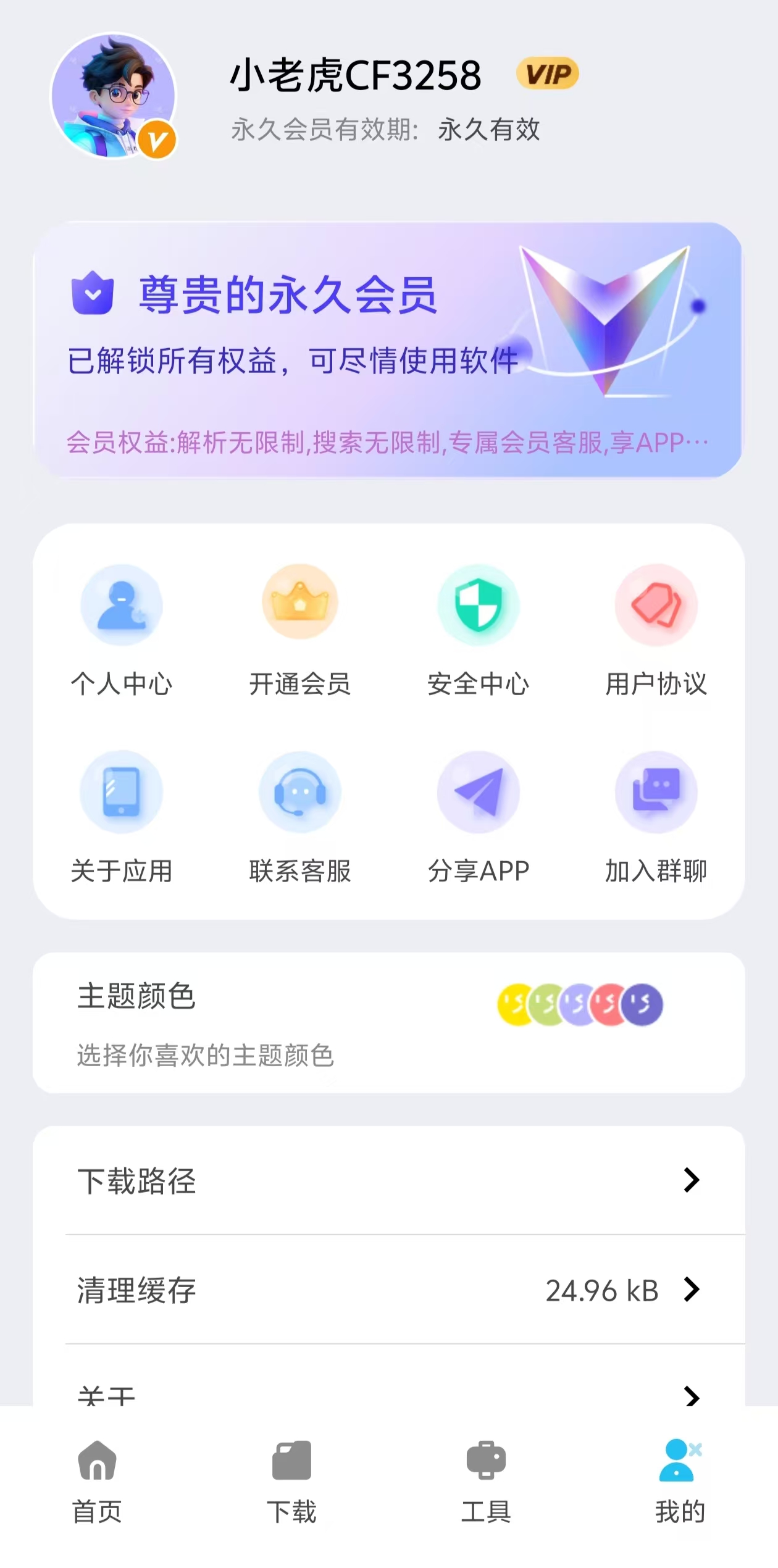Switch to 工具 tools tab
Viewport: 778px width, 1568px height.
(x=486, y=1482)
